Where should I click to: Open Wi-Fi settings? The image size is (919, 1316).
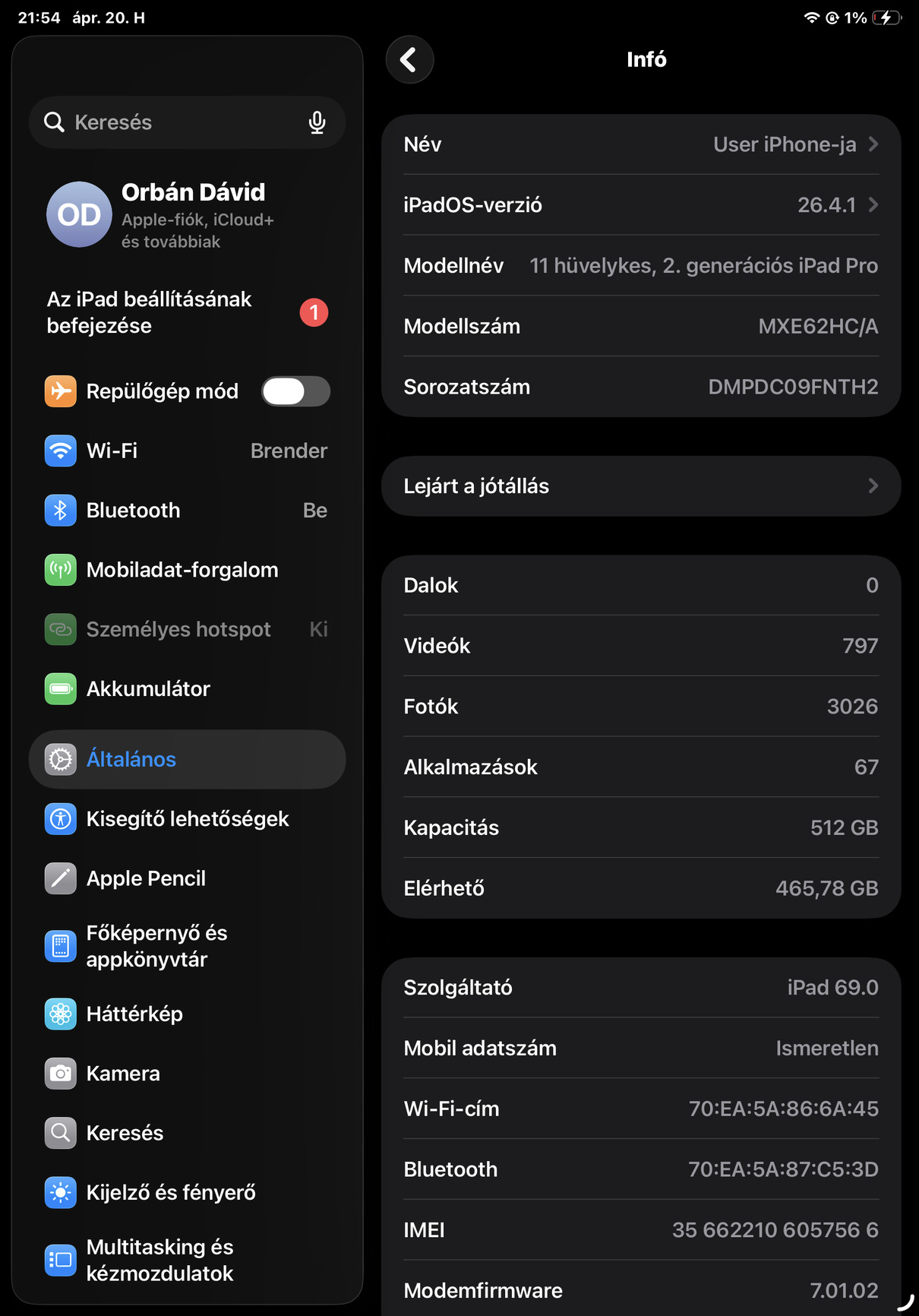coord(186,451)
